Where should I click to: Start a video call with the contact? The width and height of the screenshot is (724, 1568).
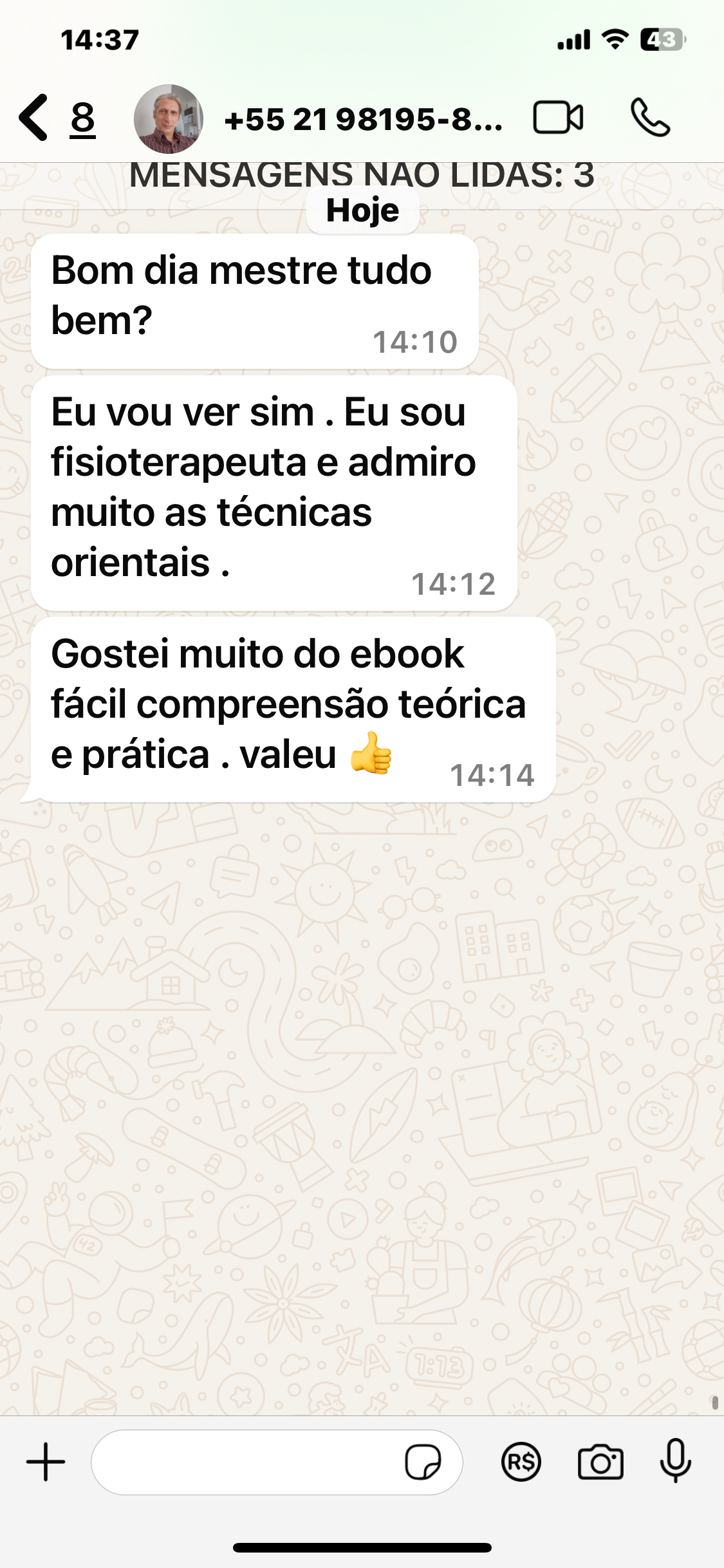559,118
